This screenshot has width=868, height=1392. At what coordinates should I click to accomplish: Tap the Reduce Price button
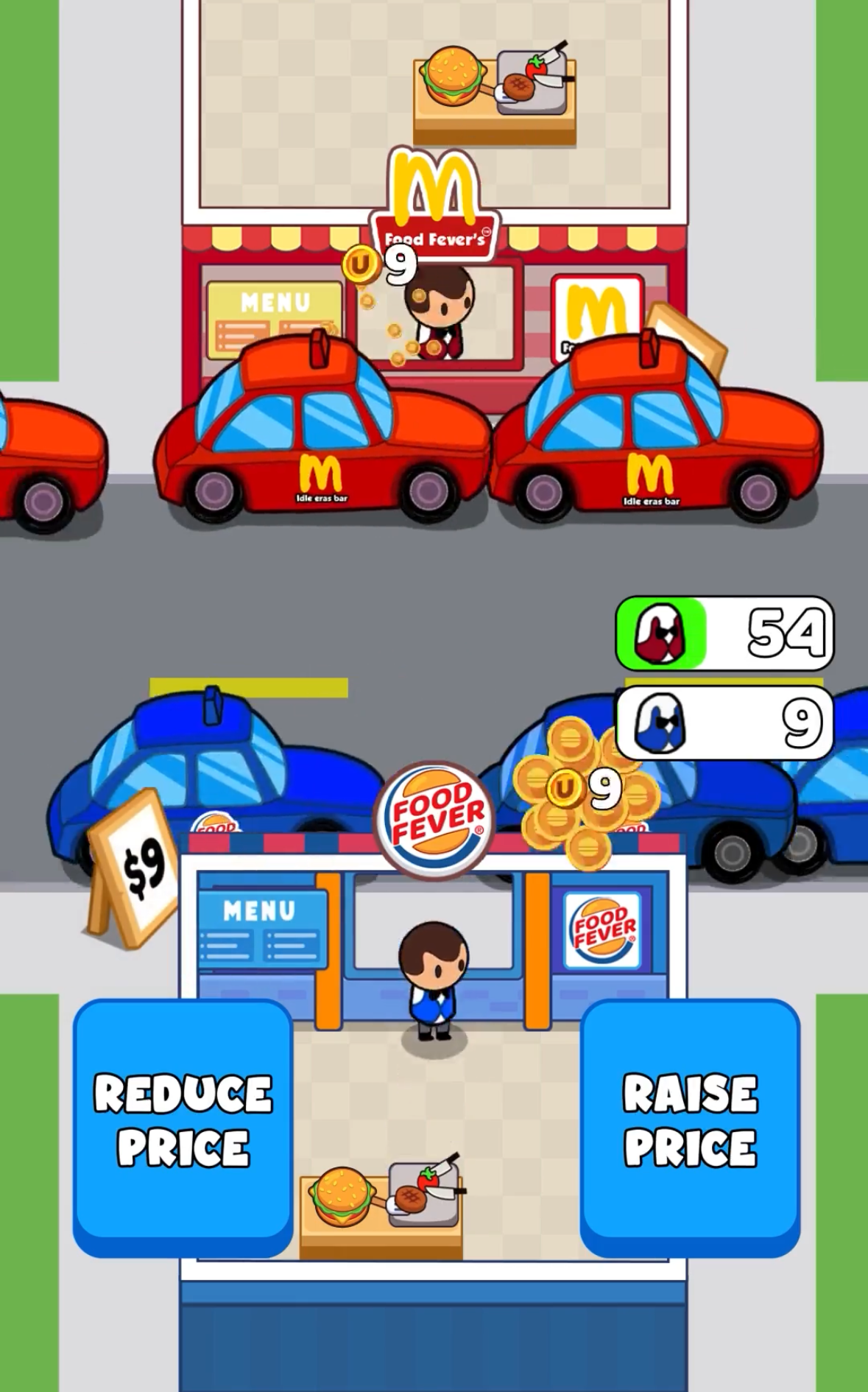[x=183, y=1122]
